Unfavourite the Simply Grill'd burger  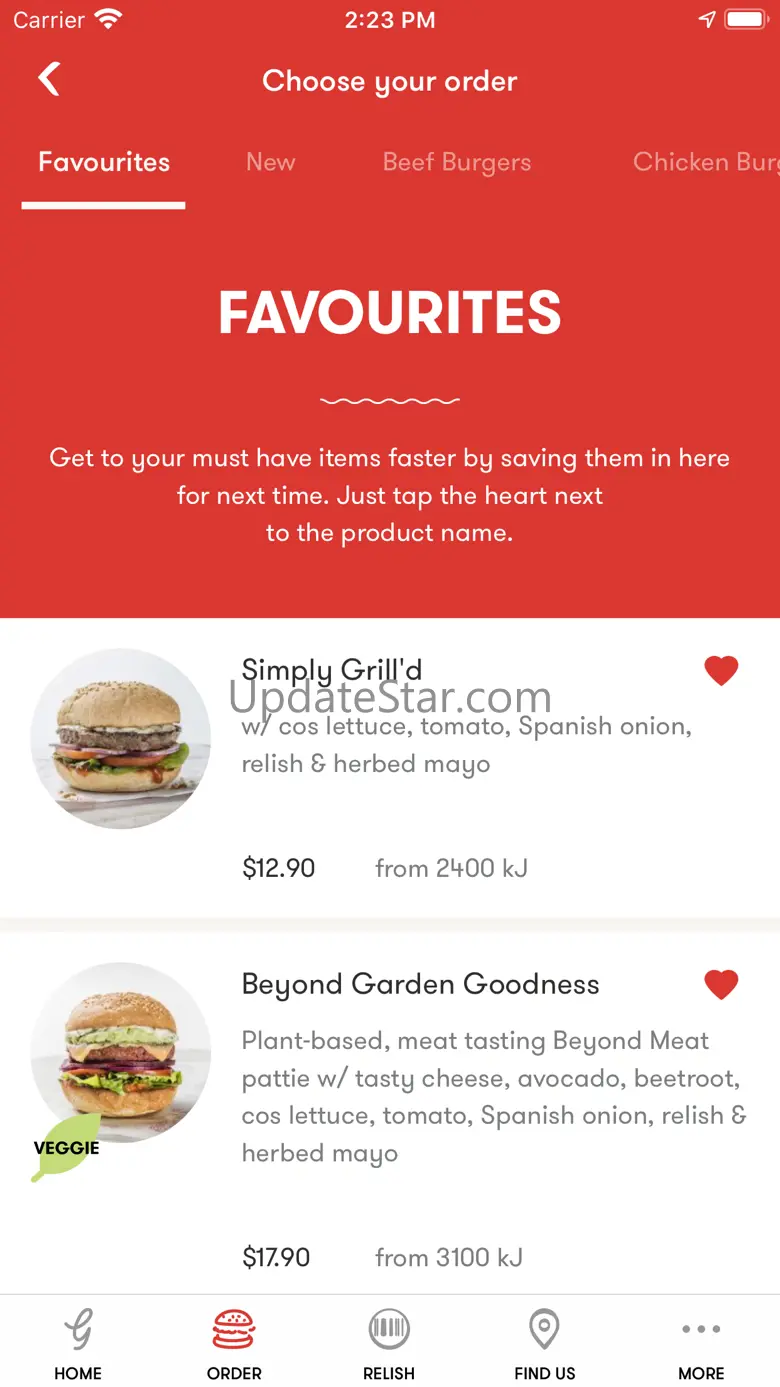coord(721,670)
